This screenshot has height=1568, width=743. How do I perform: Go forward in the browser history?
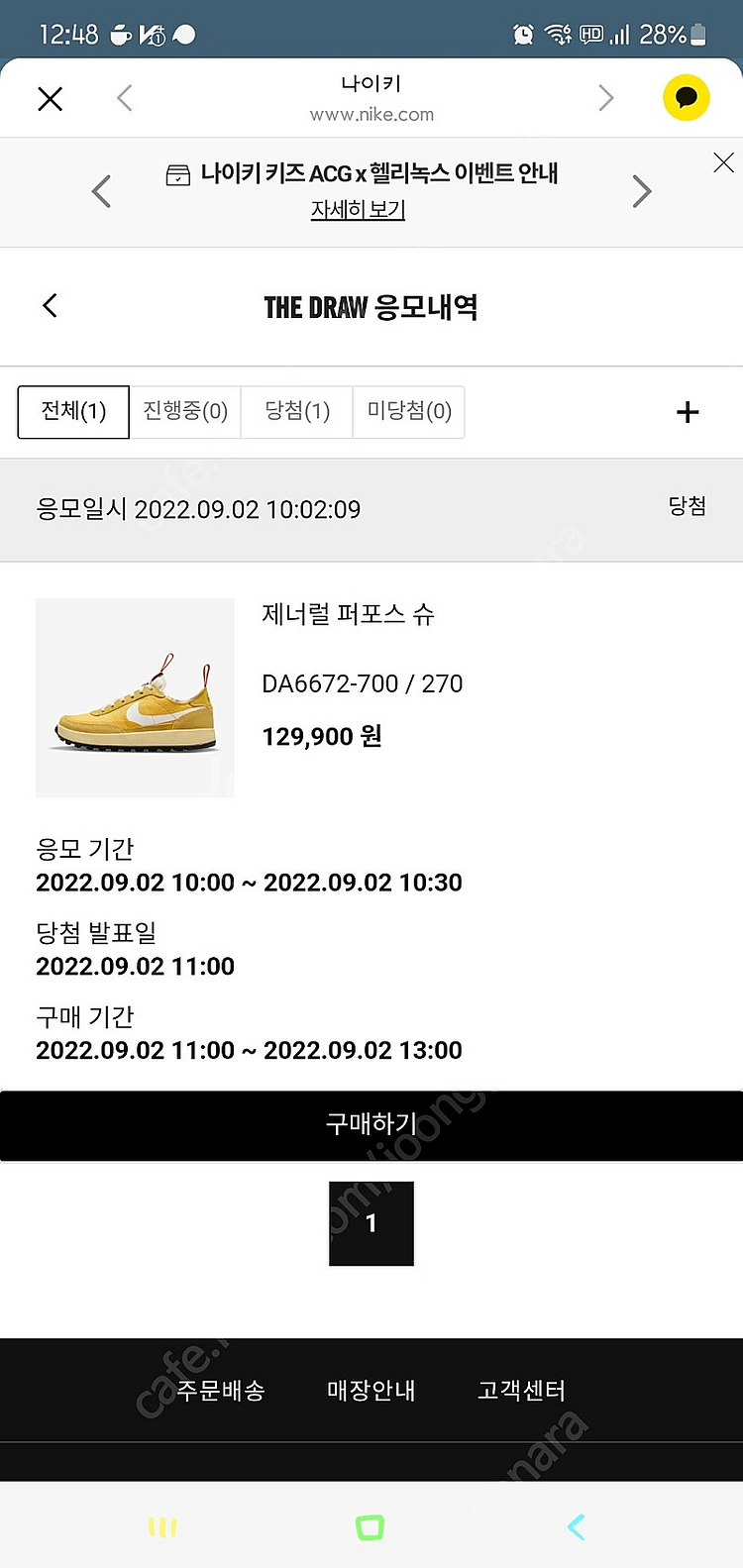[606, 98]
